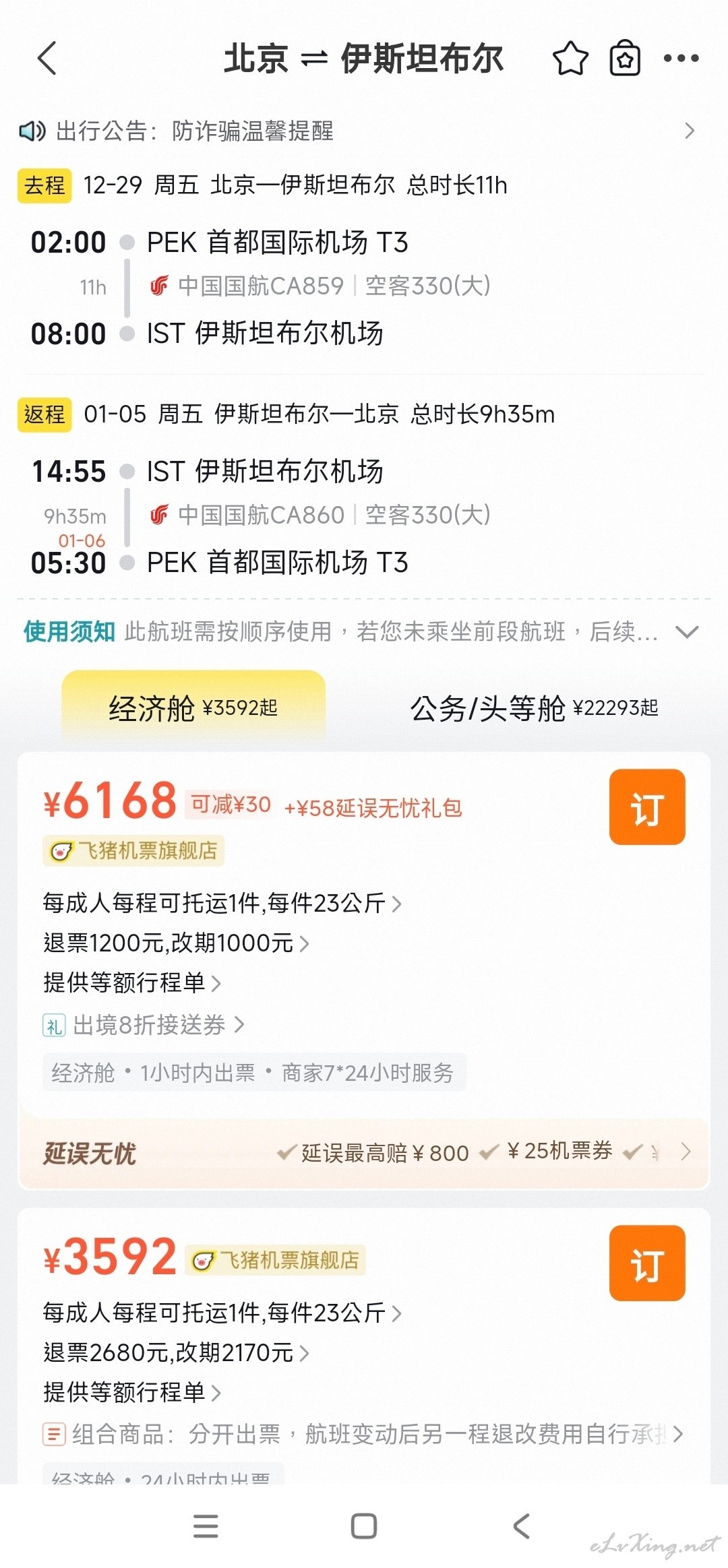Book the ¥3592 ticket with 订 button

(647, 1263)
